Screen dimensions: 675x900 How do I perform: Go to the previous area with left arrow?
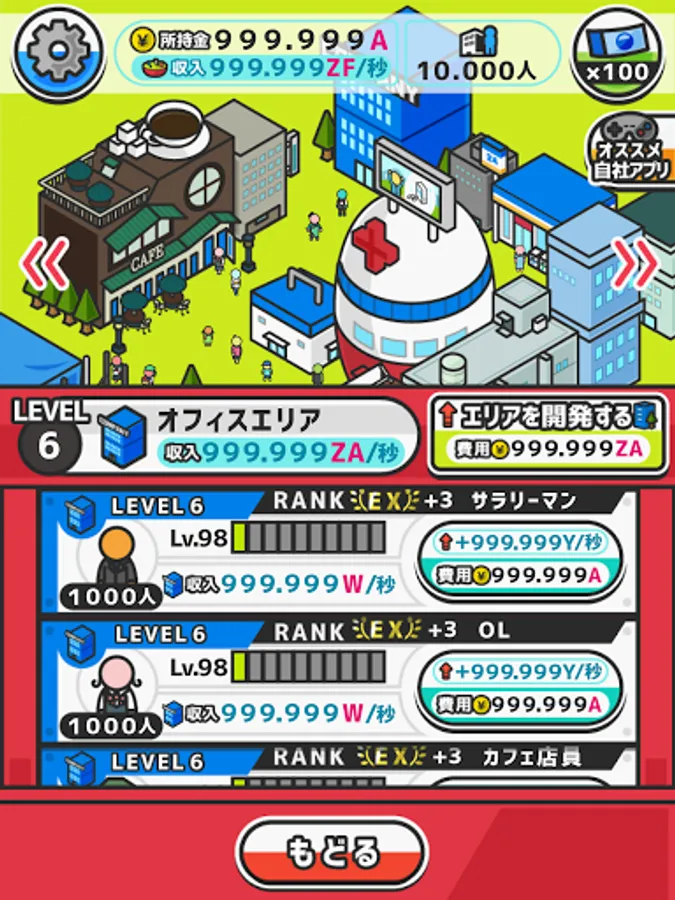pos(44,262)
